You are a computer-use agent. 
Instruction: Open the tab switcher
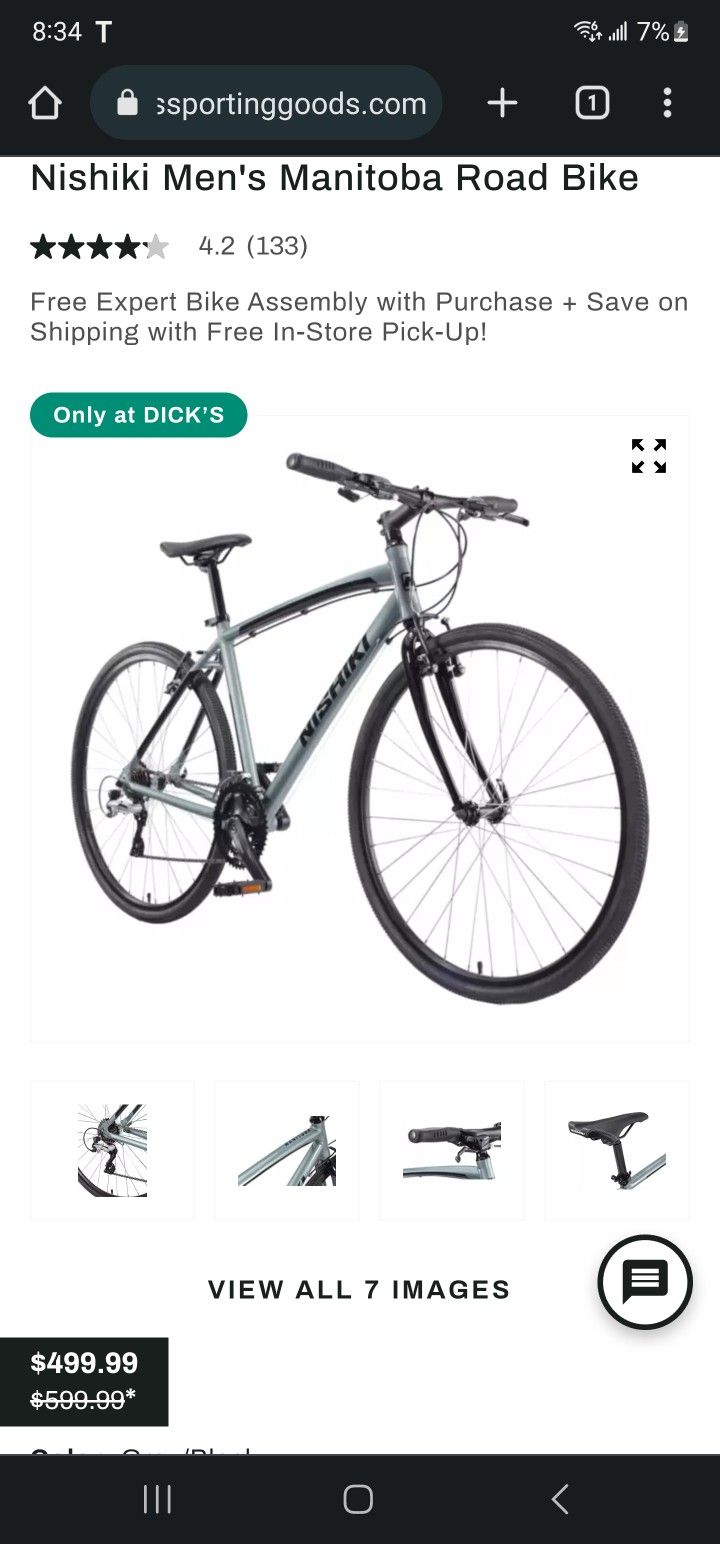(x=592, y=103)
